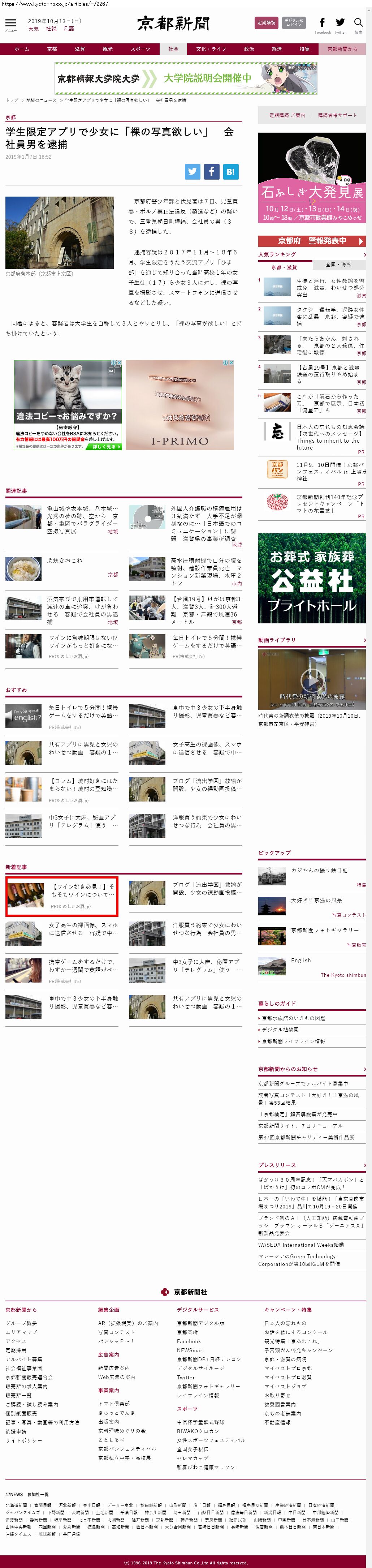Image resolution: width=372 pixels, height=1568 pixels.
Task: Open the 京都府 警報発表中 banner
Action: point(312,240)
